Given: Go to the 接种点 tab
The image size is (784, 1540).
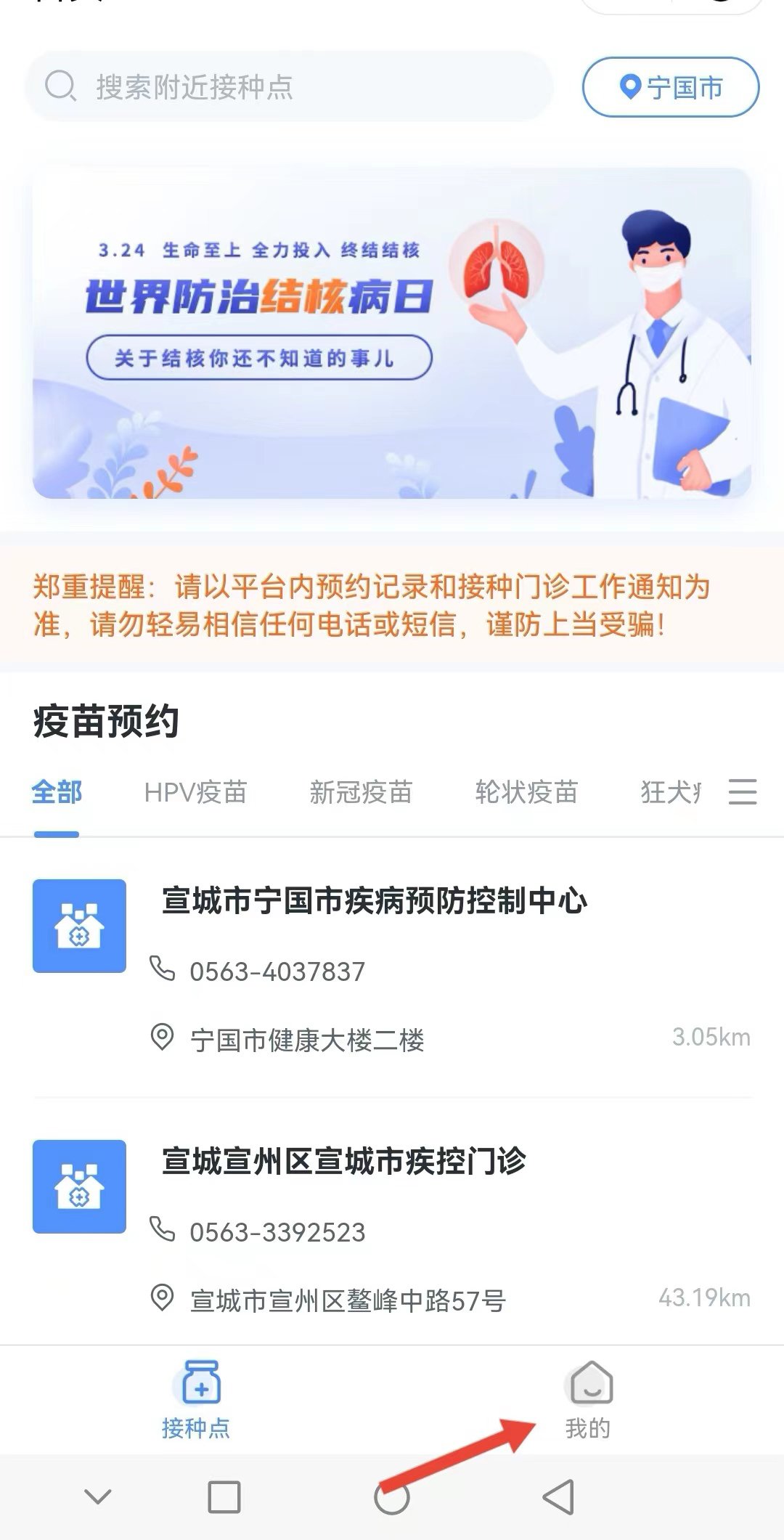Looking at the screenshot, I should (196, 1401).
